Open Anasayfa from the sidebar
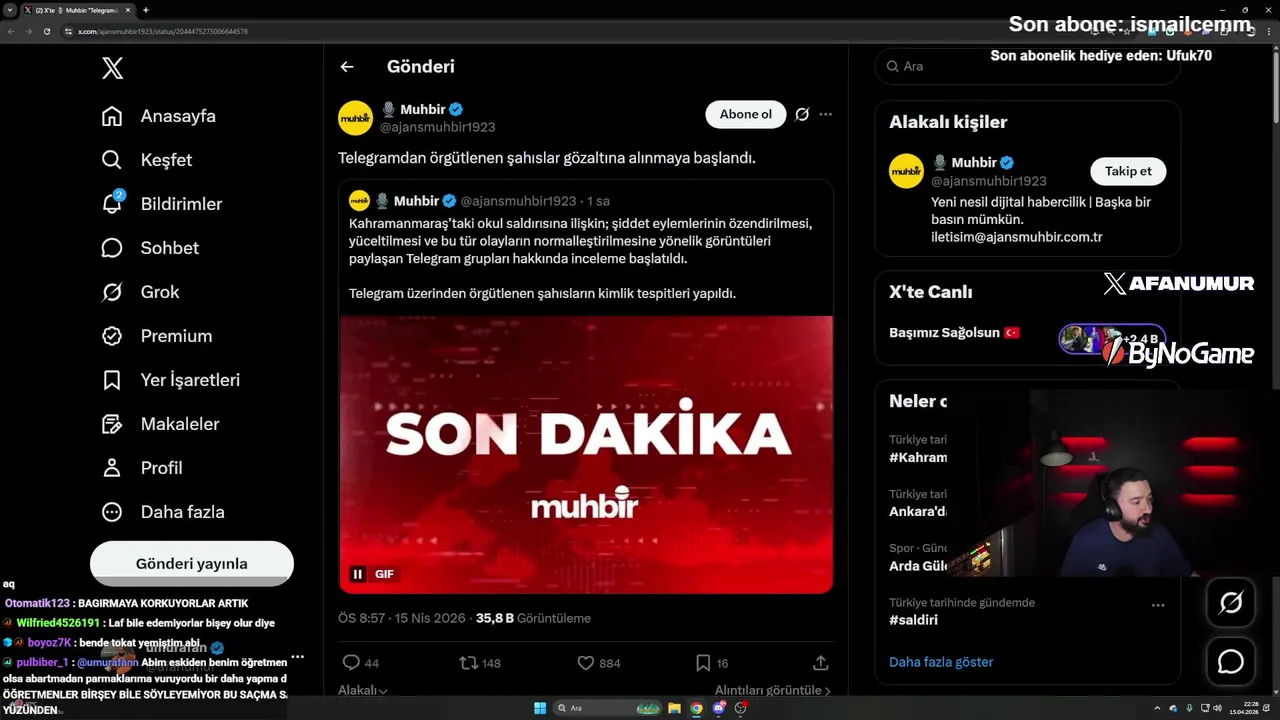Screen dimensions: 1280x720 coord(160,116)
